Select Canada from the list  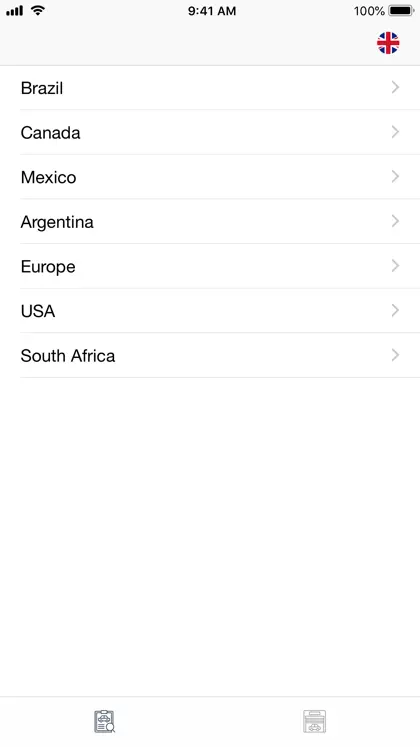pyautogui.click(x=210, y=132)
